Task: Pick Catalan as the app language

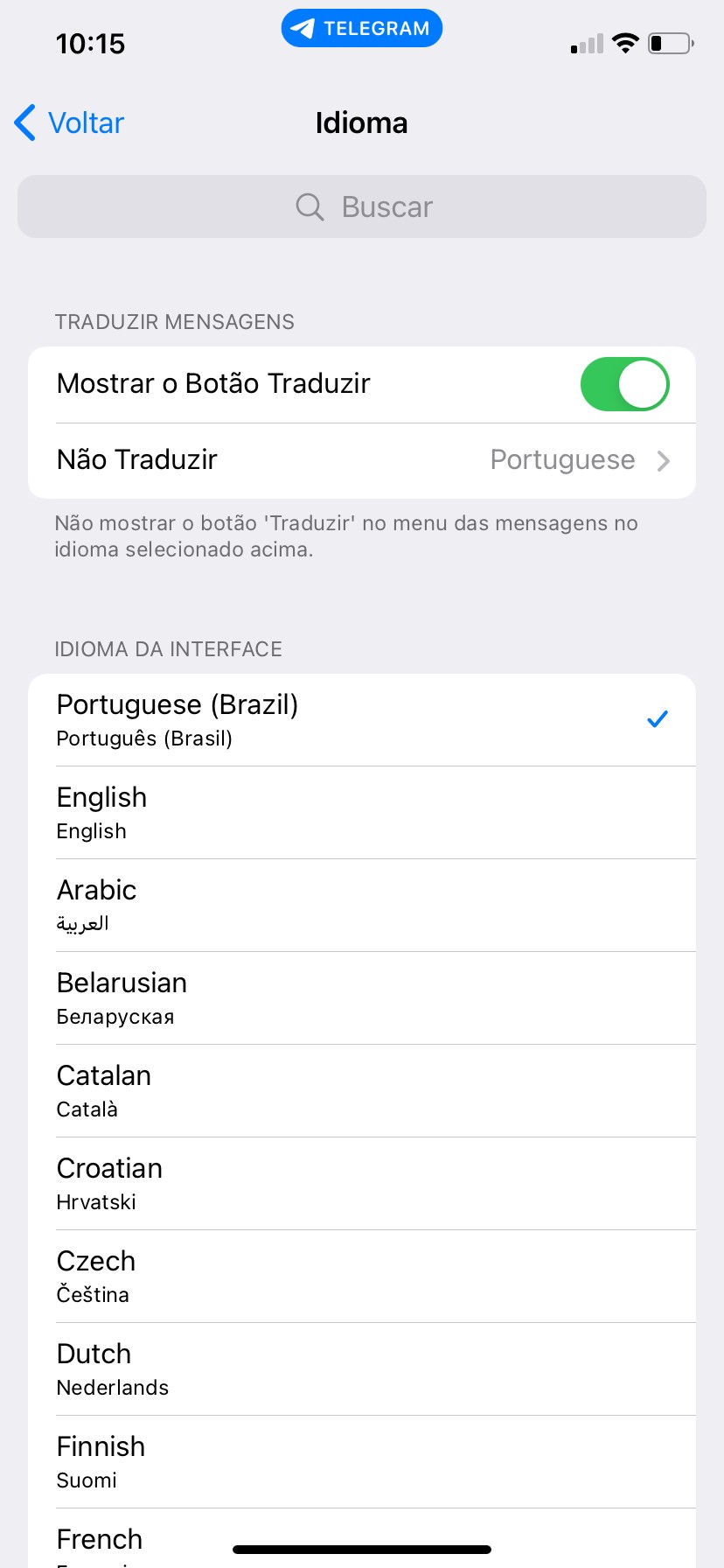Action: click(x=362, y=1091)
